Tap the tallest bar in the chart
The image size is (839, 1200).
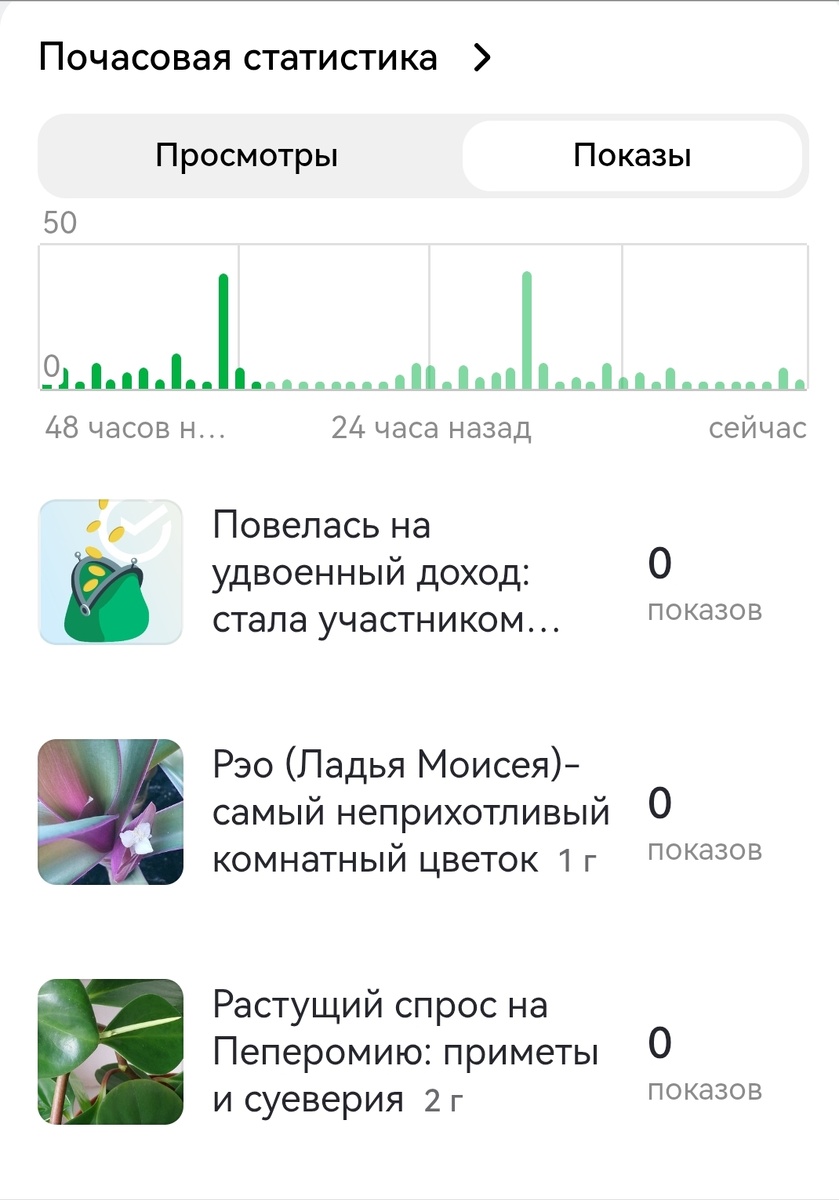[x=224, y=320]
